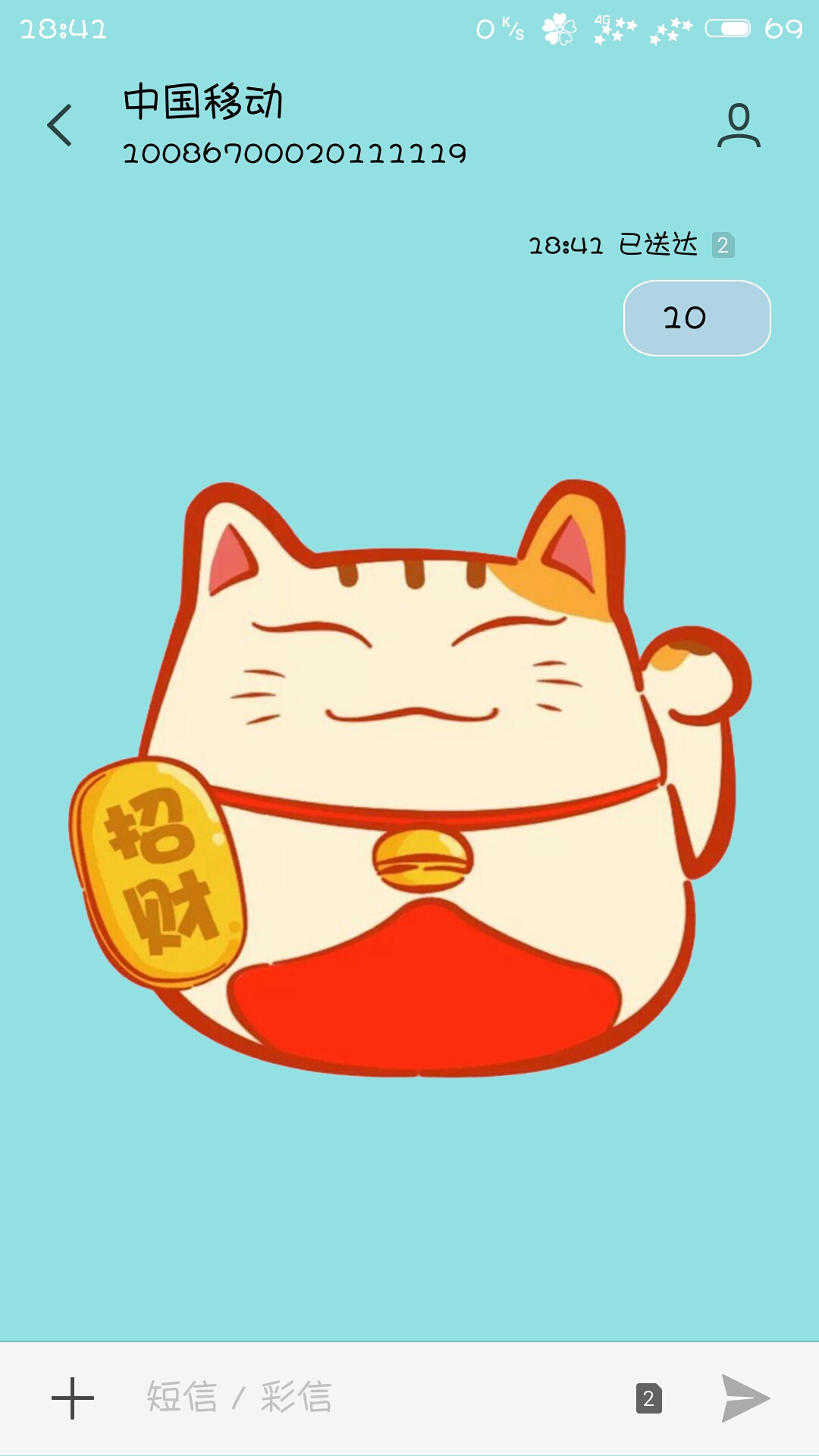Switch SIM card with the 2 badge

click(648, 1398)
